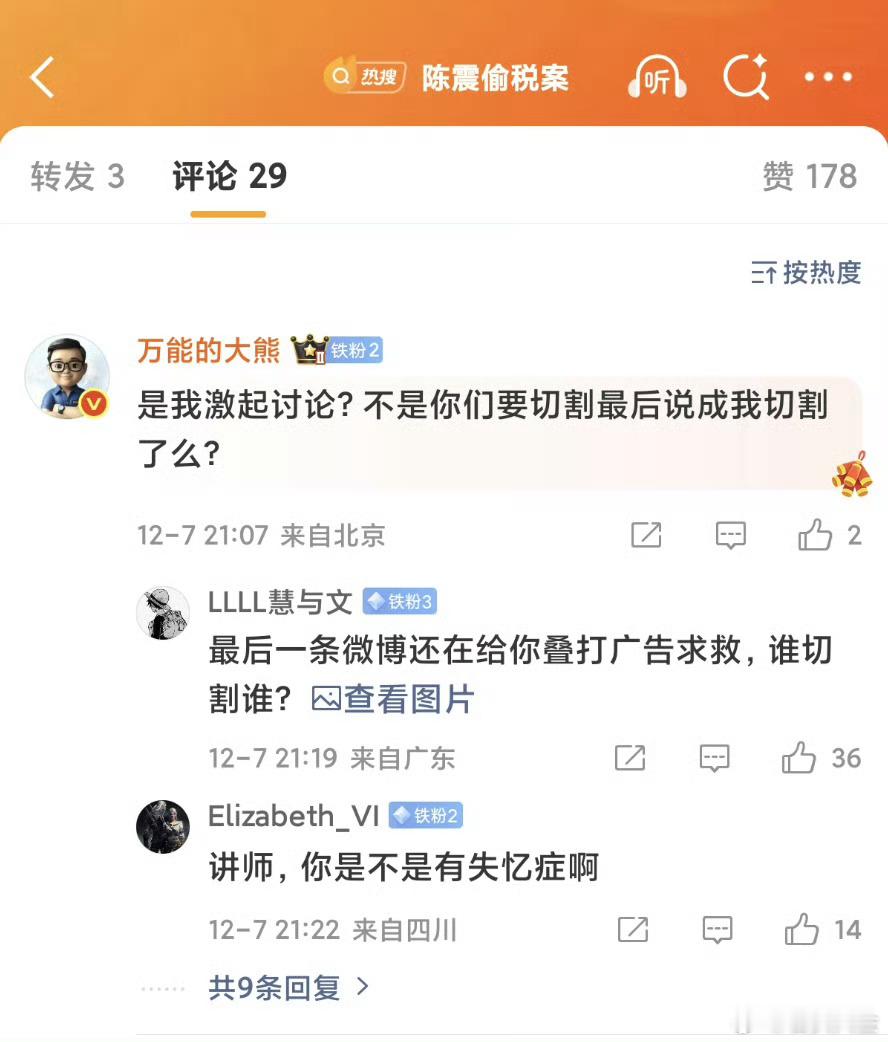Open the reply icon under 万能的大熊's comment
Image resolution: width=888 pixels, height=1042 pixels.
click(x=731, y=535)
